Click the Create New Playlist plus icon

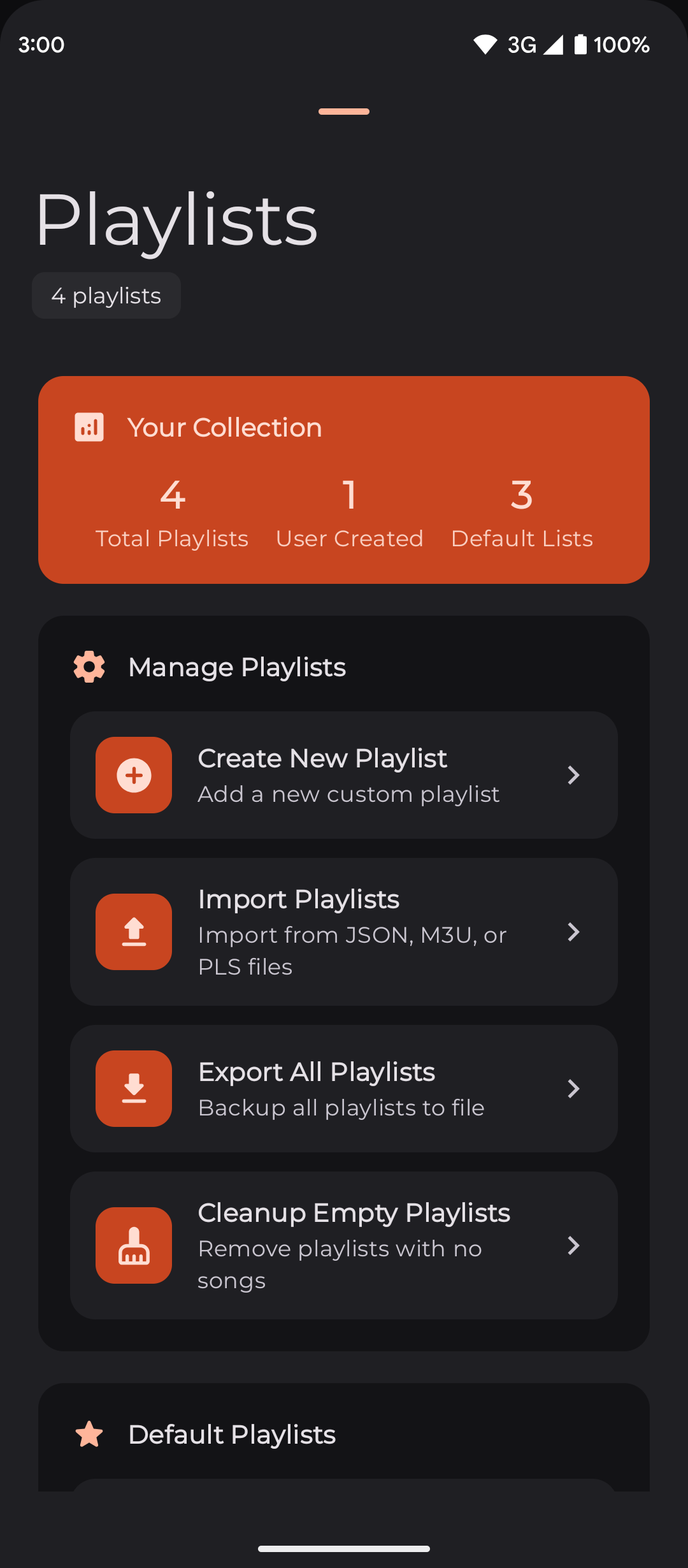pos(134,774)
